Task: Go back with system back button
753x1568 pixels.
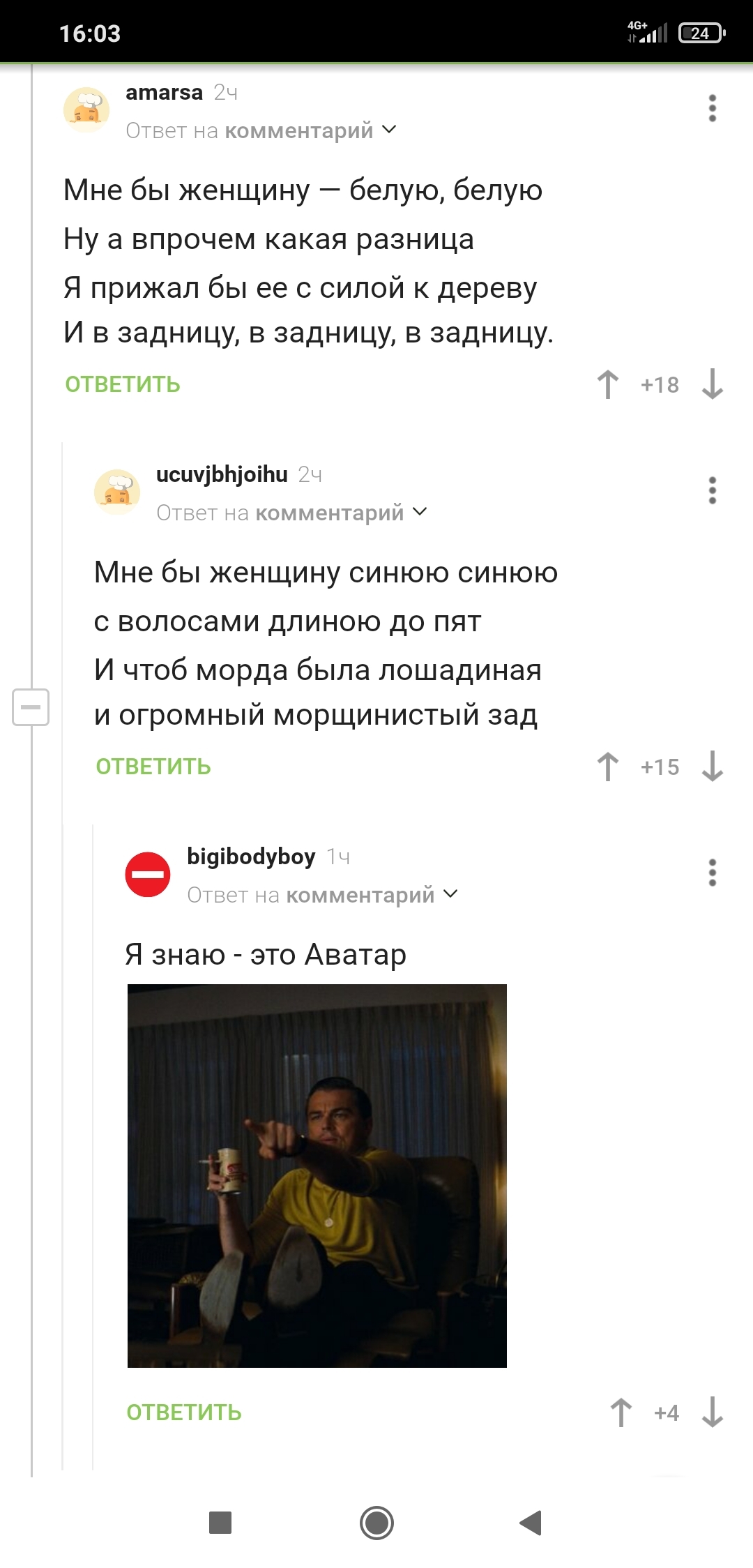Action: coord(531,1523)
